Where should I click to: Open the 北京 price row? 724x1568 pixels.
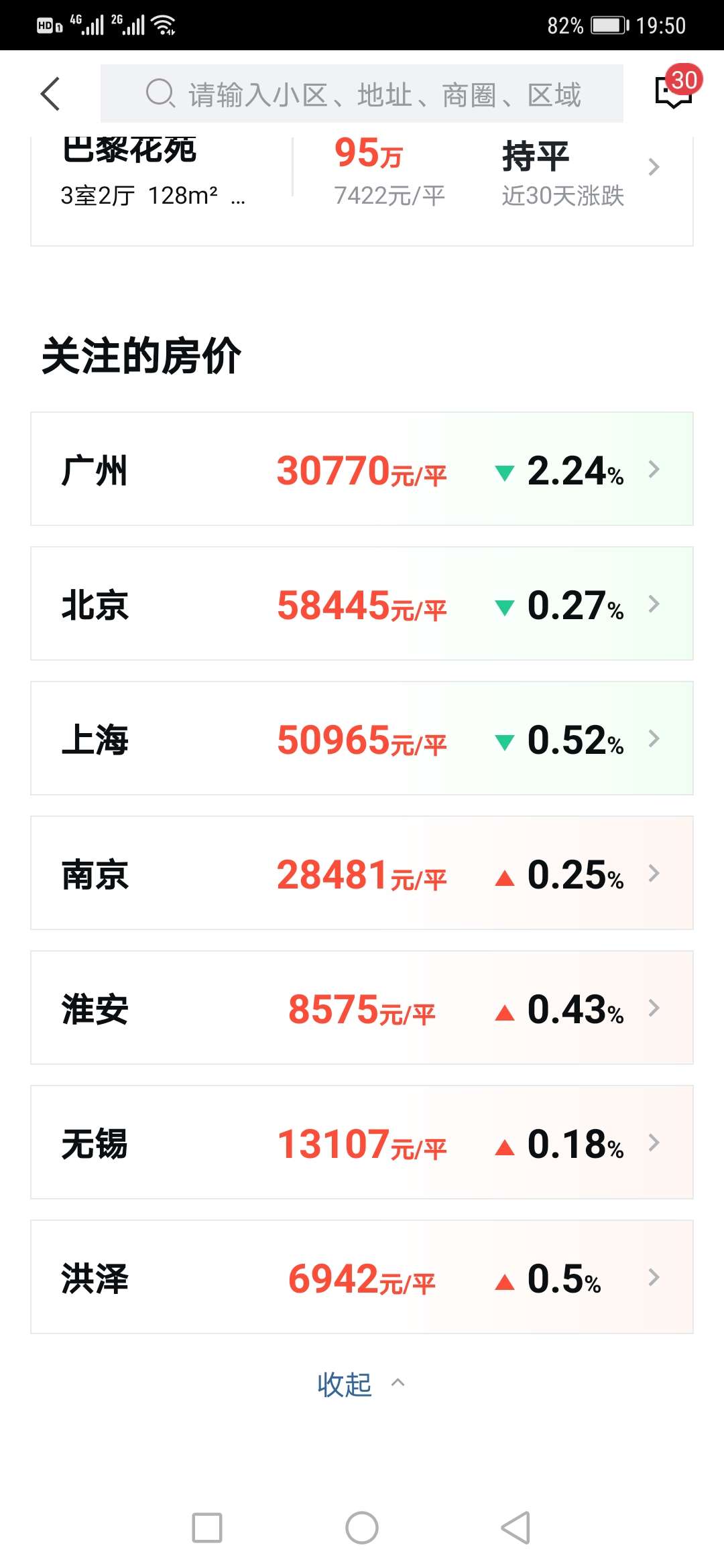362,604
